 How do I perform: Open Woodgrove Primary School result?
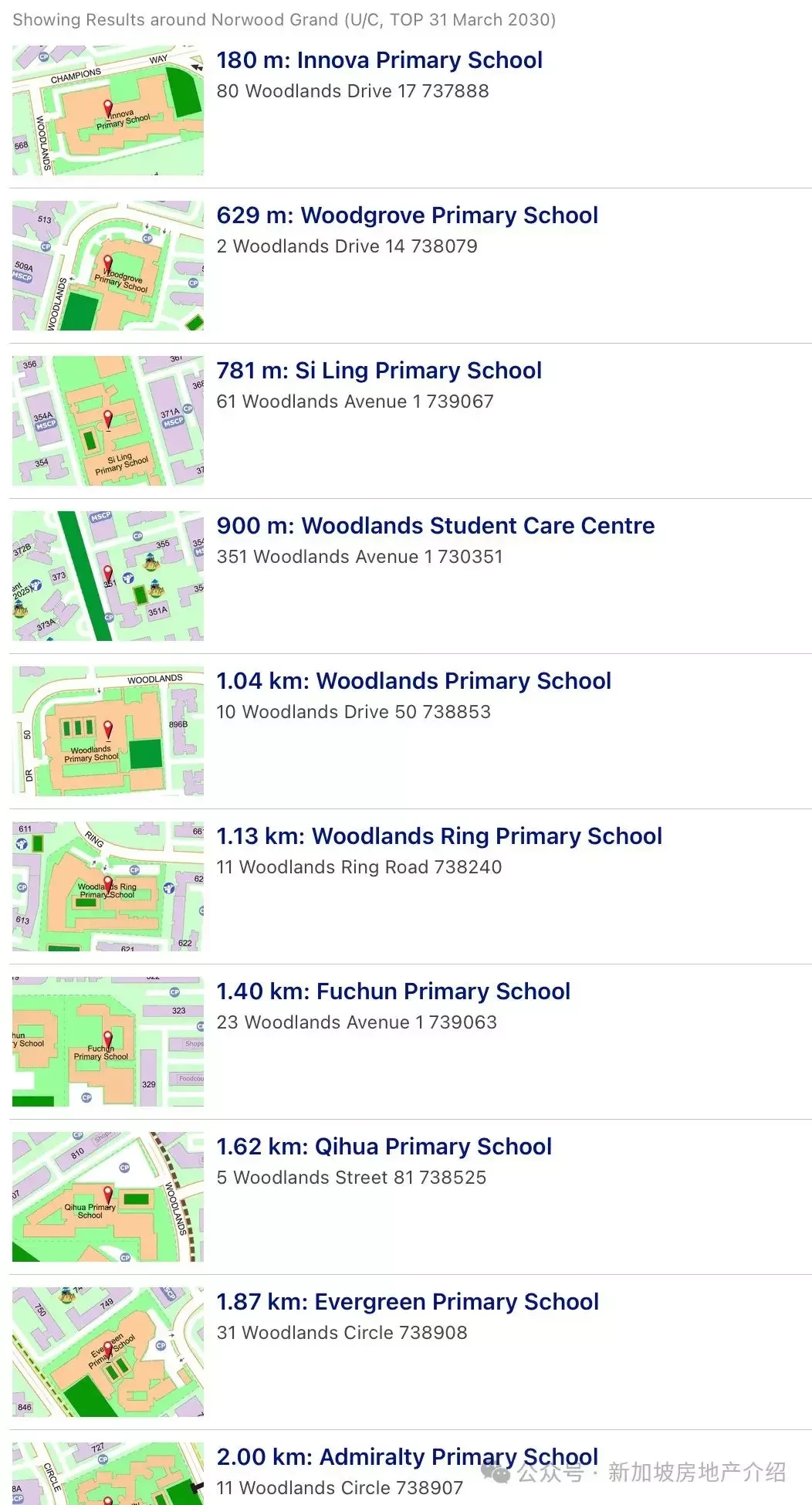[x=407, y=215]
